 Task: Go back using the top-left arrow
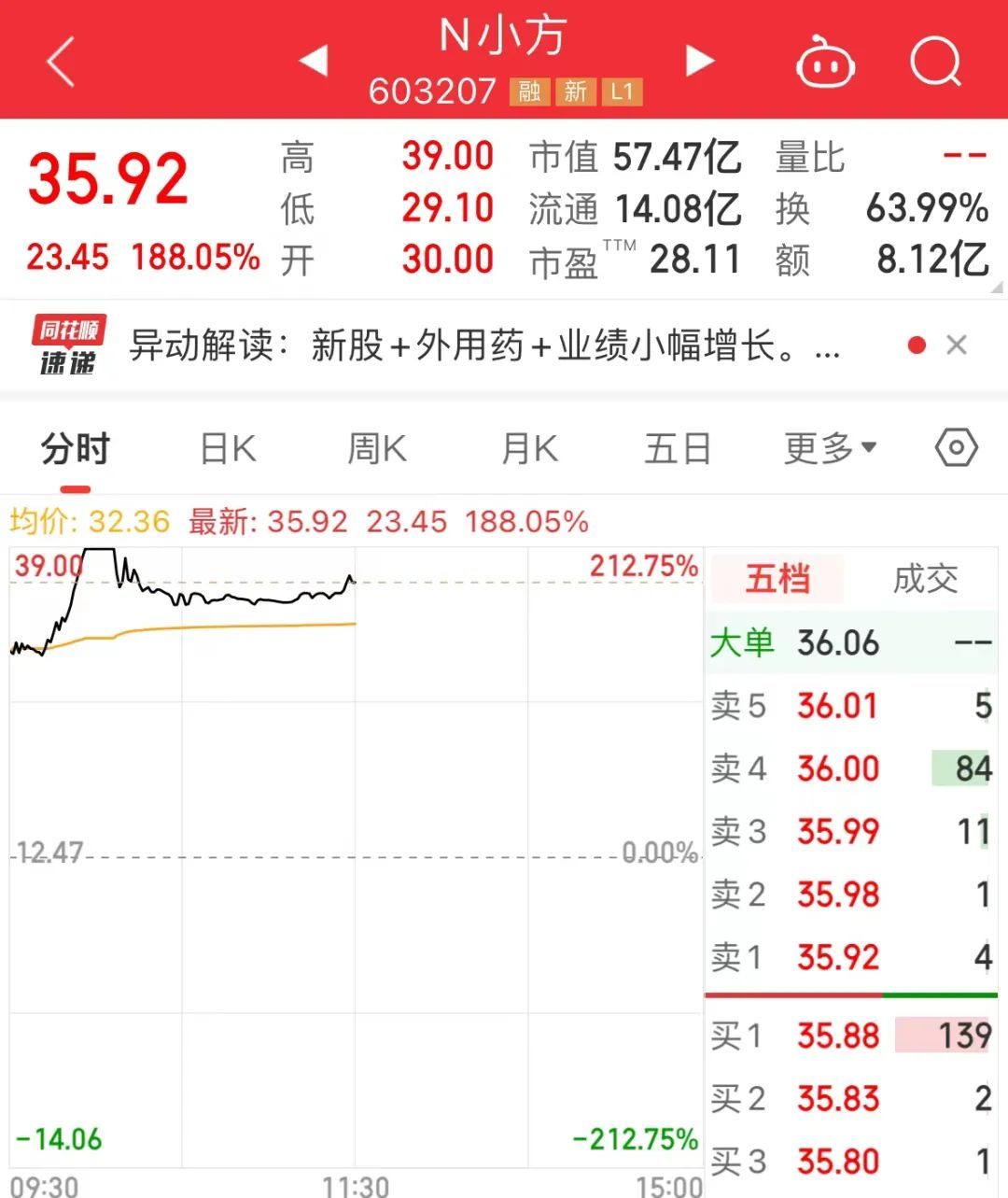(x=61, y=62)
